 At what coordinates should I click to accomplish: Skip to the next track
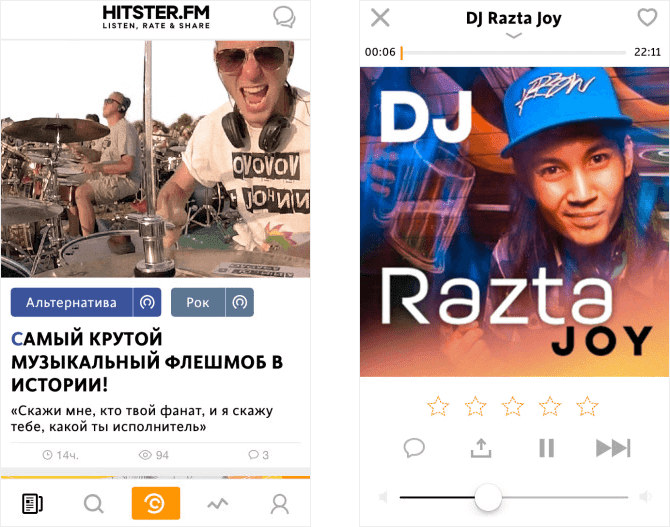click(612, 448)
